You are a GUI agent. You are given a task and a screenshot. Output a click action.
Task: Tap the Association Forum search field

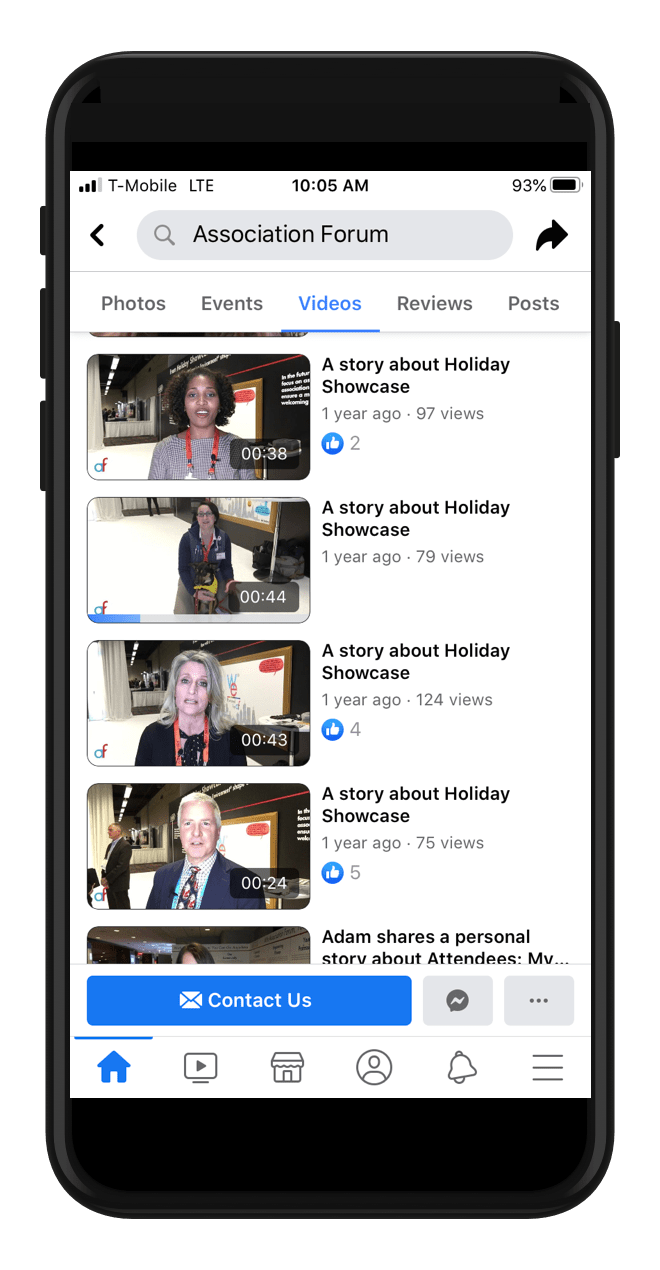pyautogui.click(x=324, y=235)
